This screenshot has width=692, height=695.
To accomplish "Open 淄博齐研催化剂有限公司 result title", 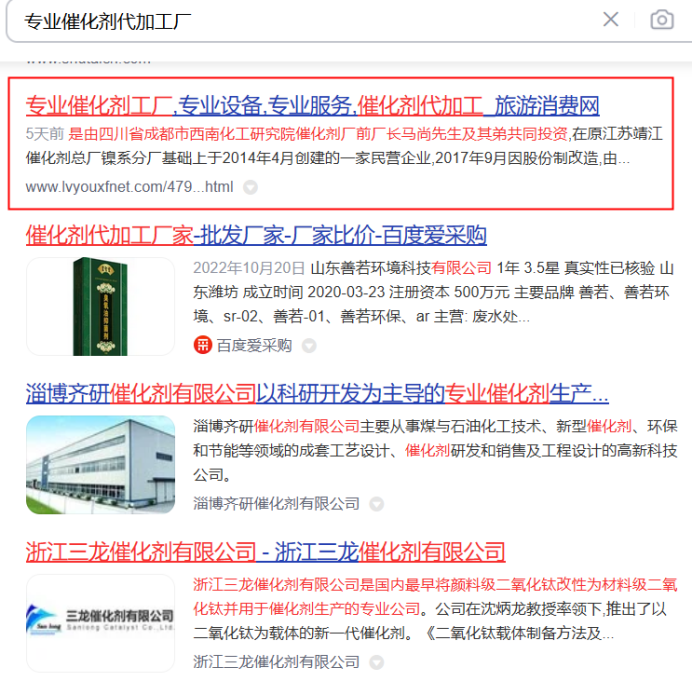I will (x=317, y=392).
